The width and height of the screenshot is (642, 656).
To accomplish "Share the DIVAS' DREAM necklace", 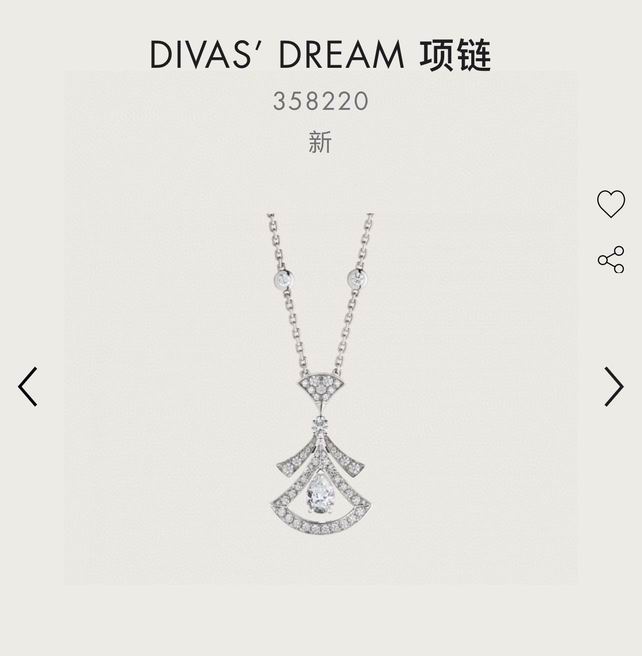I will pyautogui.click(x=611, y=260).
